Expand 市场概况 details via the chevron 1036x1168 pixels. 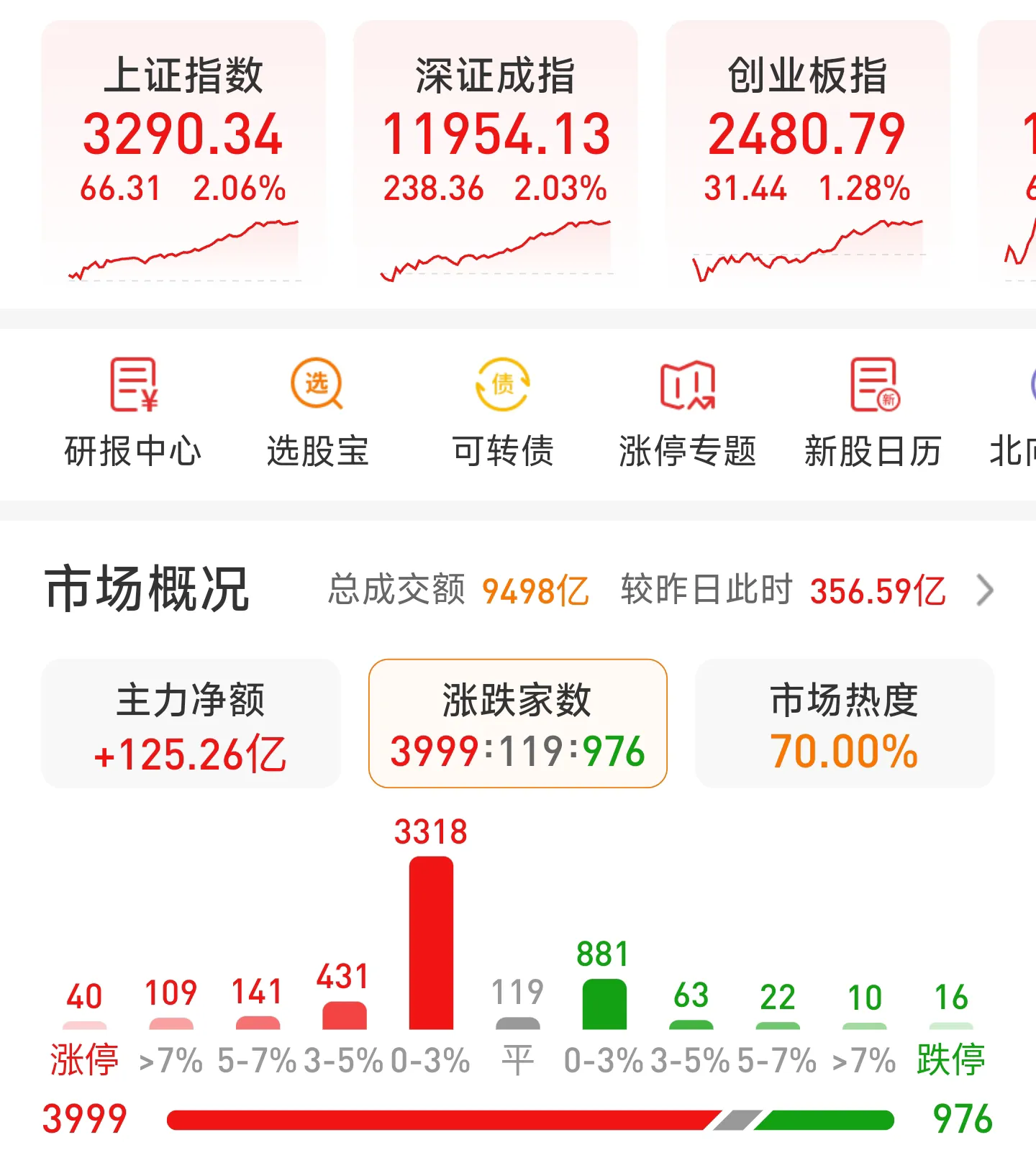pyautogui.click(x=985, y=590)
